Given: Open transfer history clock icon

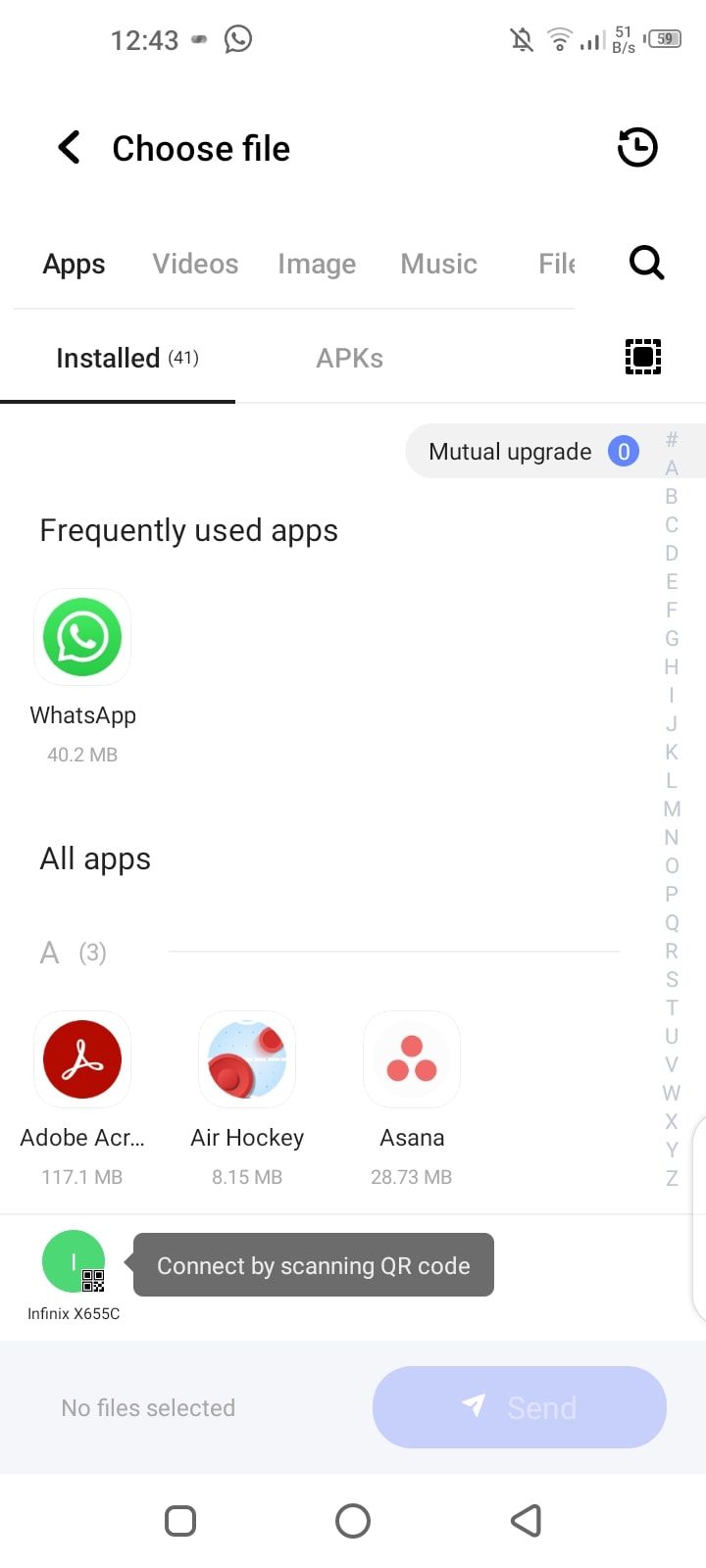Looking at the screenshot, I should click(x=637, y=148).
